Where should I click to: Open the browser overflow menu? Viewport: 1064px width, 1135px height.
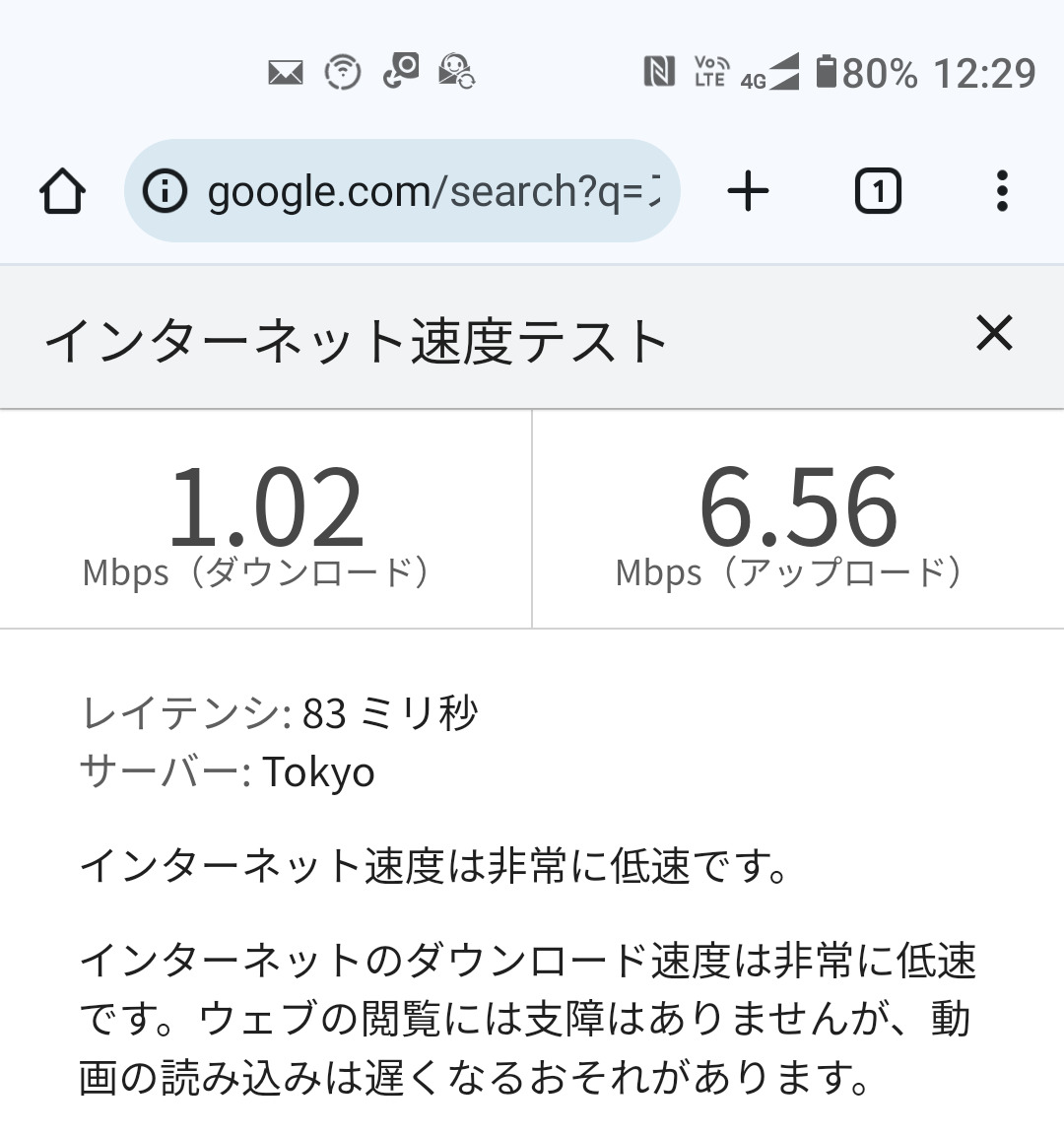(x=1002, y=191)
